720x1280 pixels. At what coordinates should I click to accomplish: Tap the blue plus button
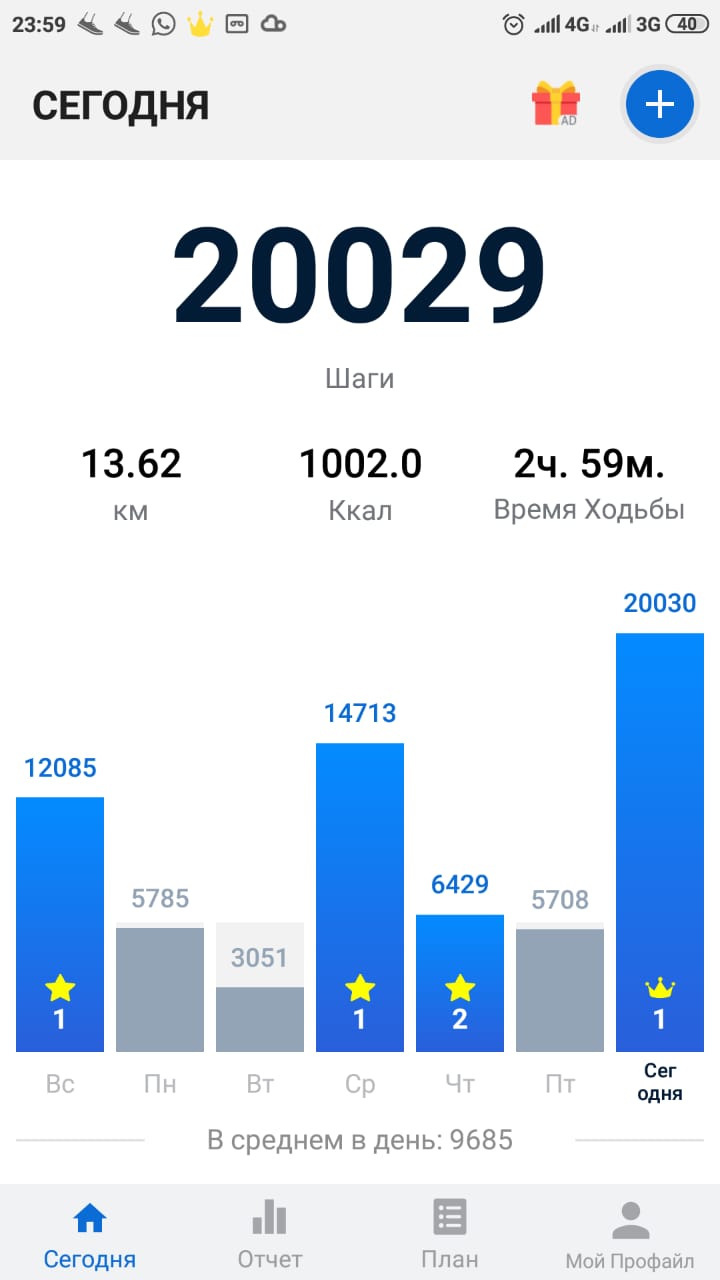click(x=659, y=104)
